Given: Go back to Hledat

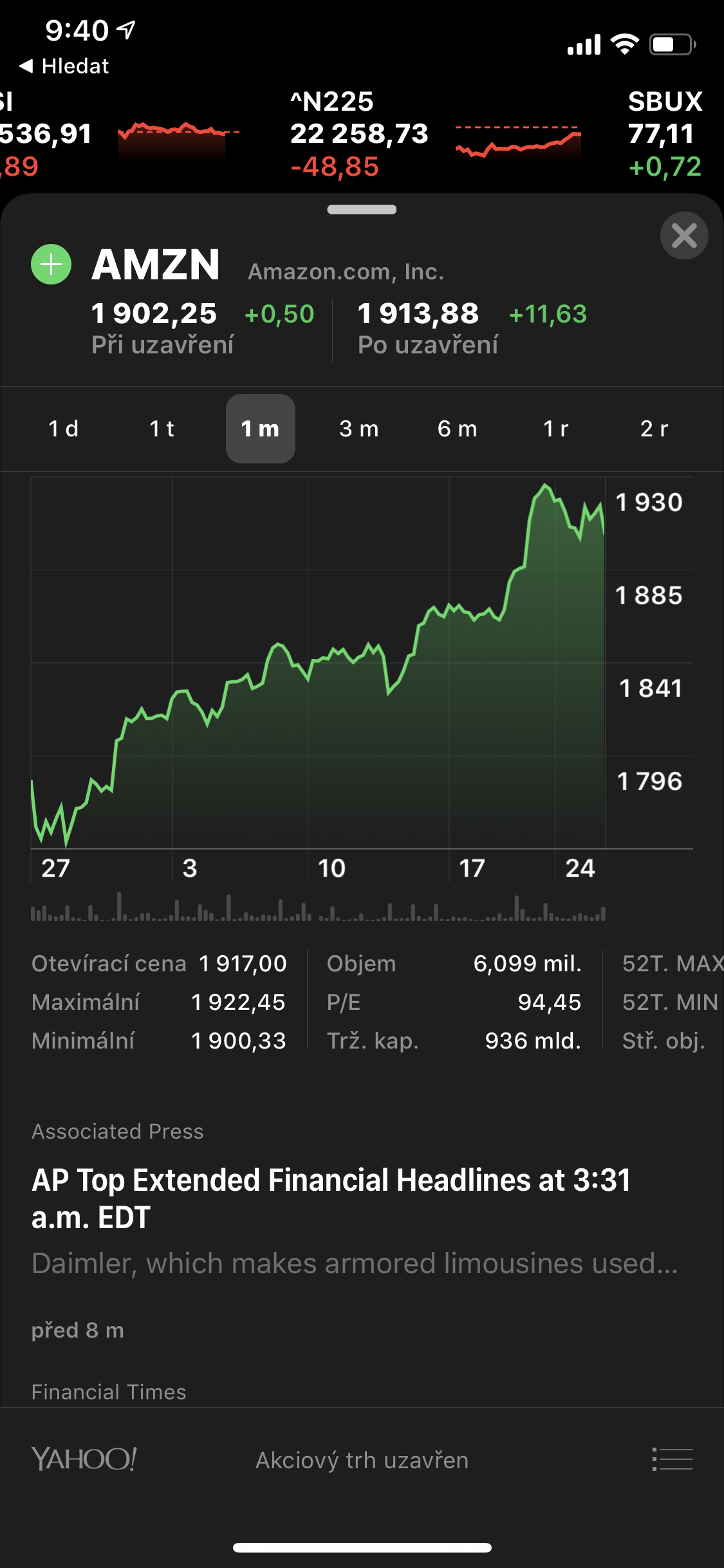Looking at the screenshot, I should [x=64, y=66].
